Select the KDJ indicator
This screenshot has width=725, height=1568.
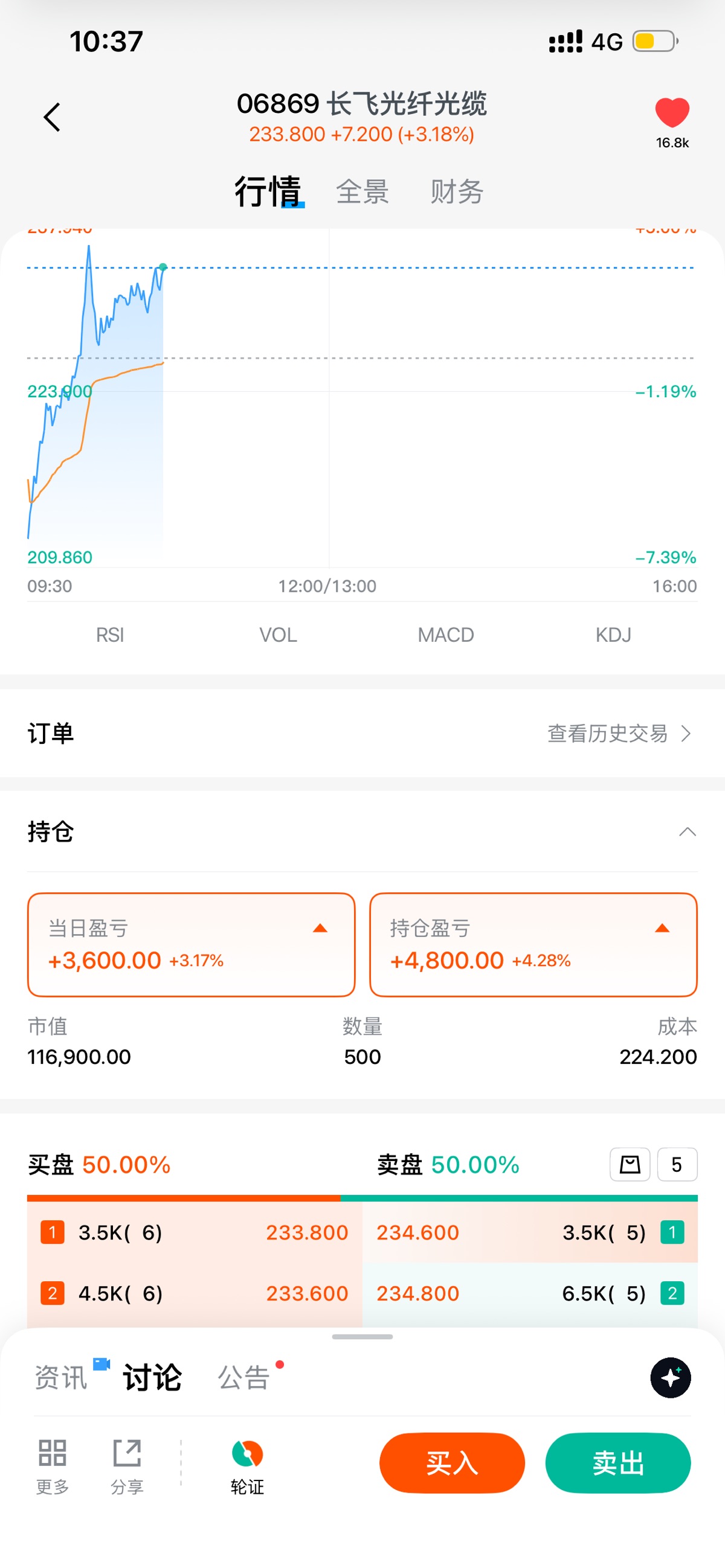pos(613,635)
